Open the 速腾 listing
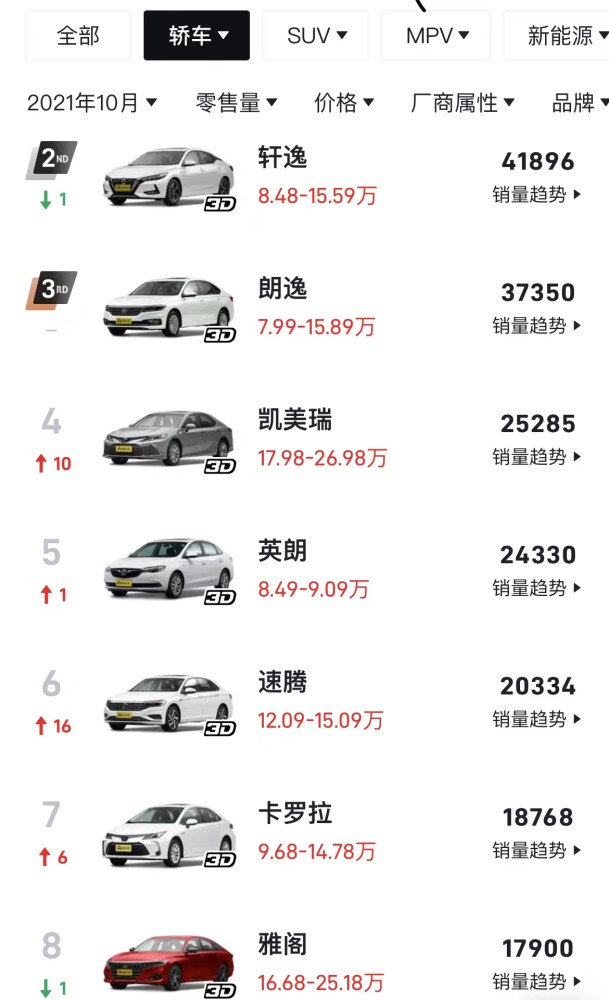The width and height of the screenshot is (609, 1000). pyautogui.click(x=283, y=683)
